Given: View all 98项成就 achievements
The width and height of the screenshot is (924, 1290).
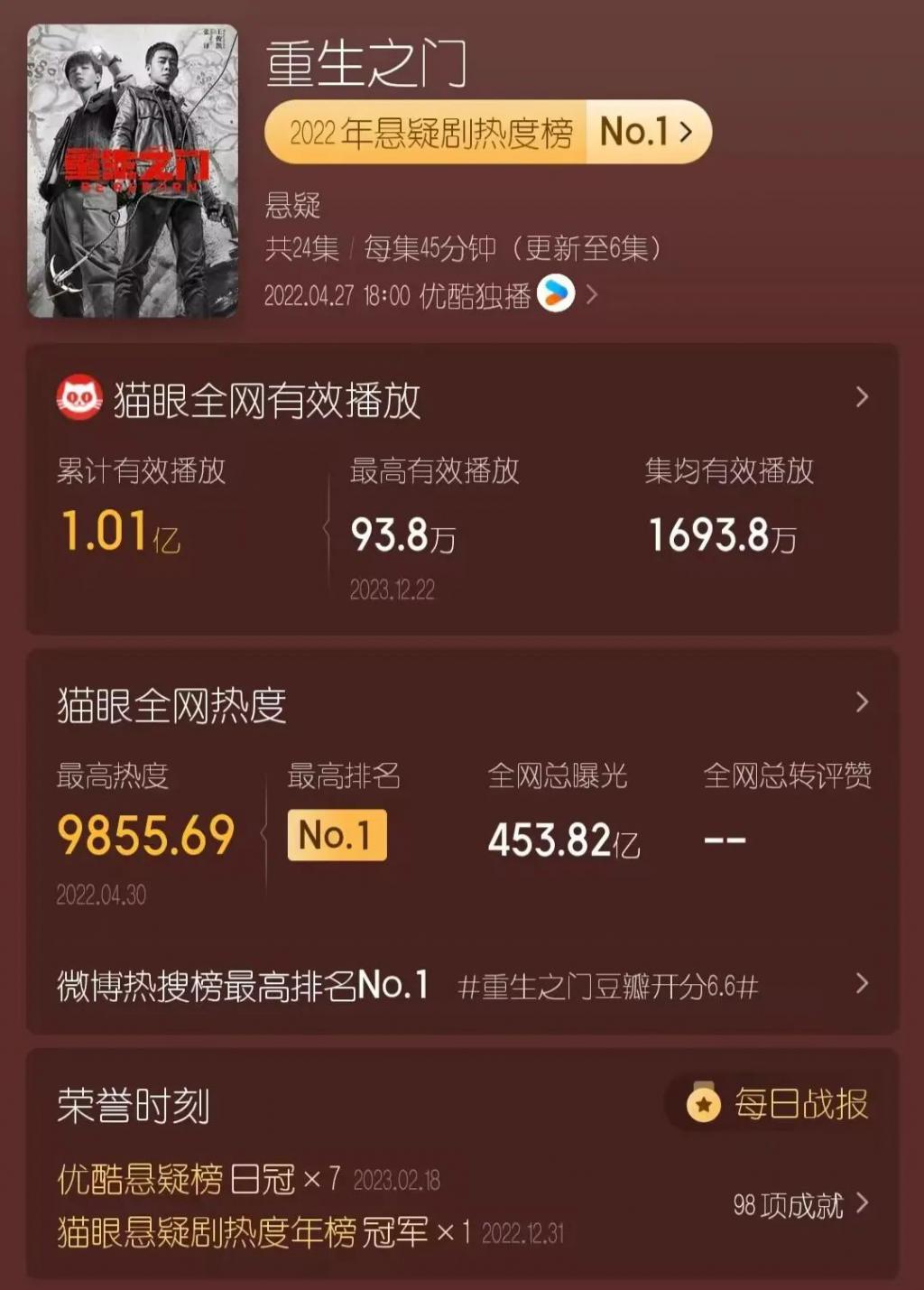Looking at the screenshot, I should pyautogui.click(x=799, y=1204).
